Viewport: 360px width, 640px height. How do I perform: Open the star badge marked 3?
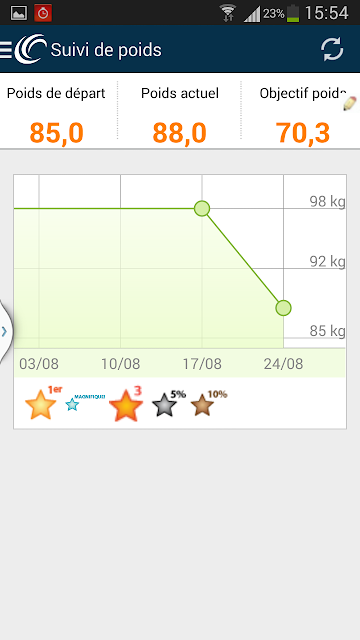(x=126, y=404)
